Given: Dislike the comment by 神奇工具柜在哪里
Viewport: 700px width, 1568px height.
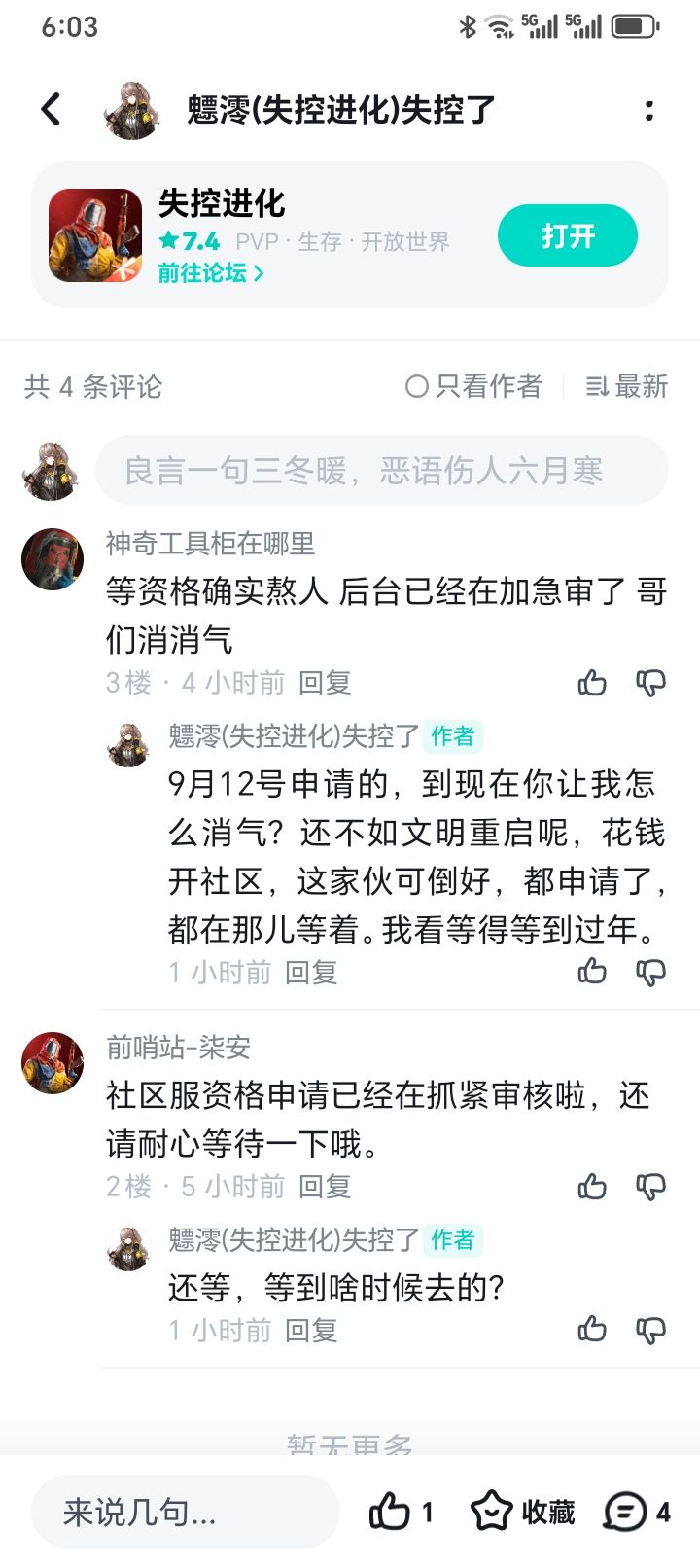Looking at the screenshot, I should pos(650,683).
